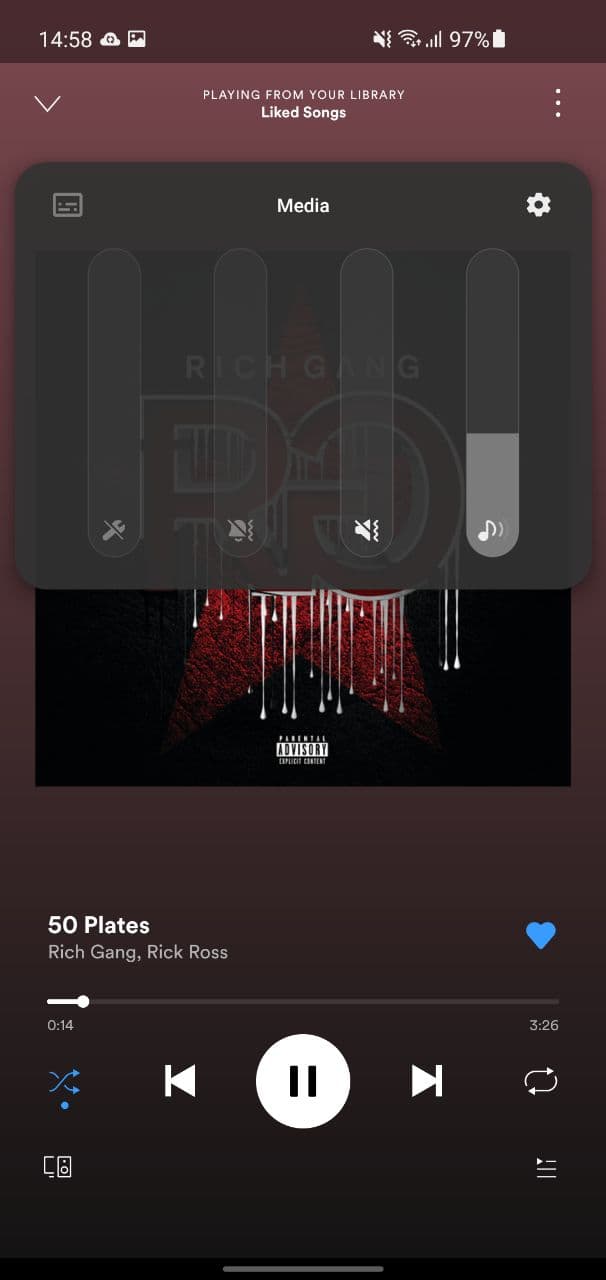
Task: Open the play queue
Action: 546,1167
